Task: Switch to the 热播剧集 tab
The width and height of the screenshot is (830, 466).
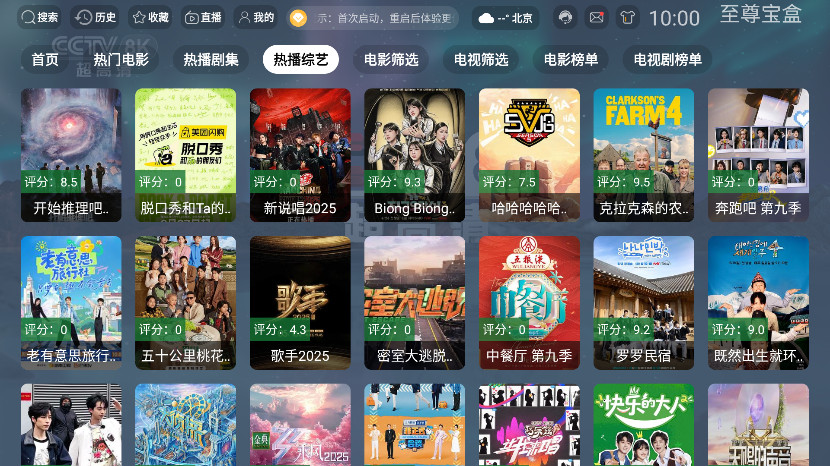Action: [212, 60]
